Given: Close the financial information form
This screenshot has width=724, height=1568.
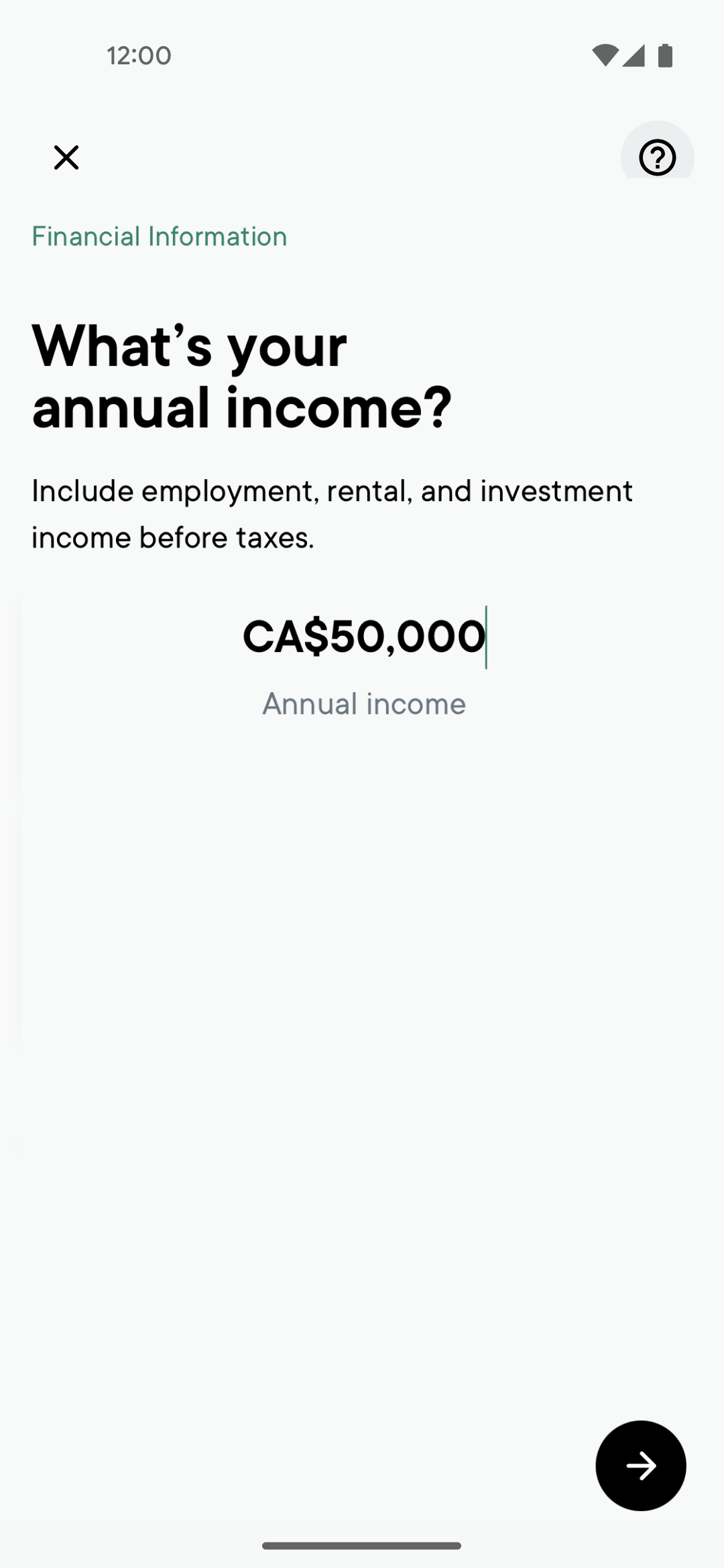Looking at the screenshot, I should click(x=66, y=157).
